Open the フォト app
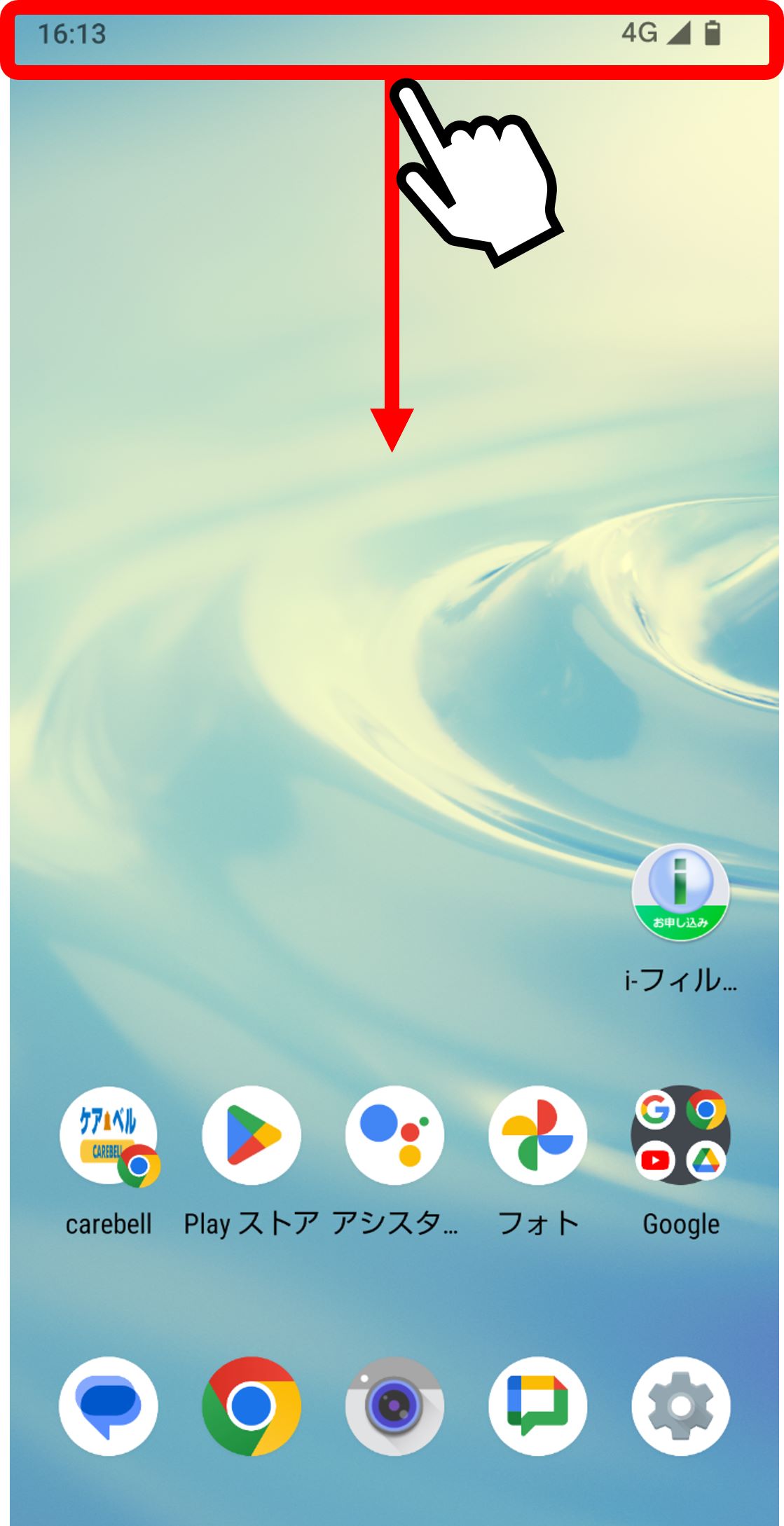The height and width of the screenshot is (1526, 784). pyautogui.click(x=537, y=1136)
